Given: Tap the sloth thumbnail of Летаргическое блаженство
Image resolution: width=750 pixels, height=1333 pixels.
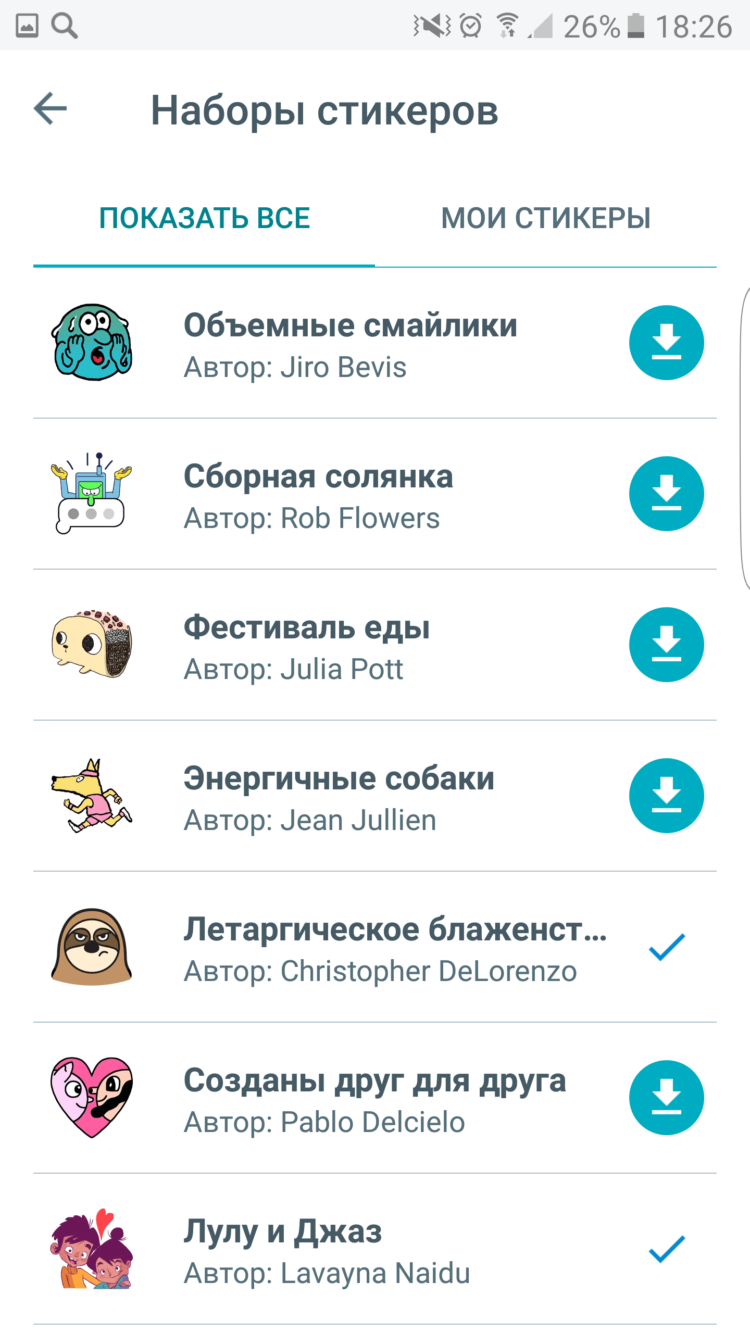Looking at the screenshot, I should pyautogui.click(x=92, y=947).
